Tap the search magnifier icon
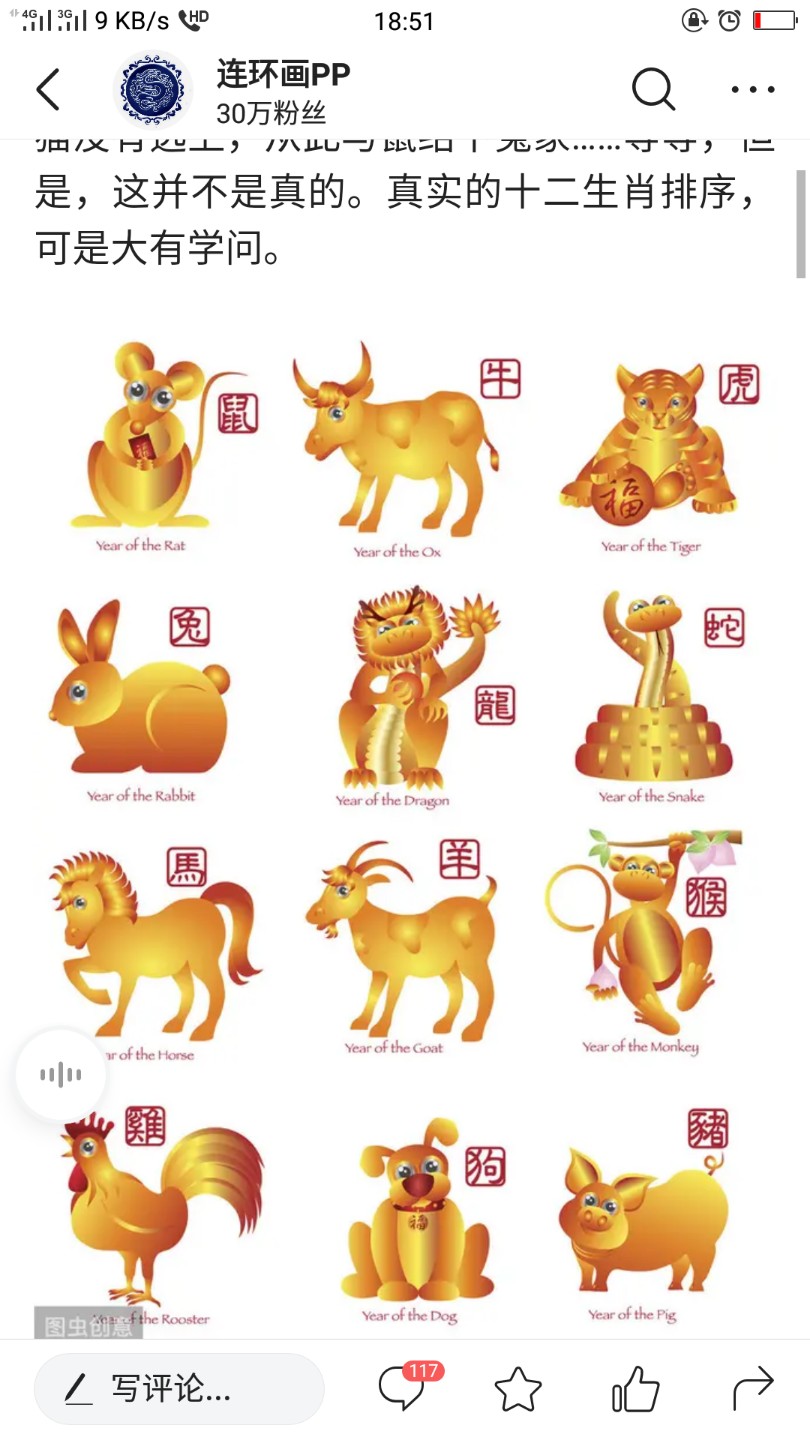810x1440 pixels. tap(654, 90)
